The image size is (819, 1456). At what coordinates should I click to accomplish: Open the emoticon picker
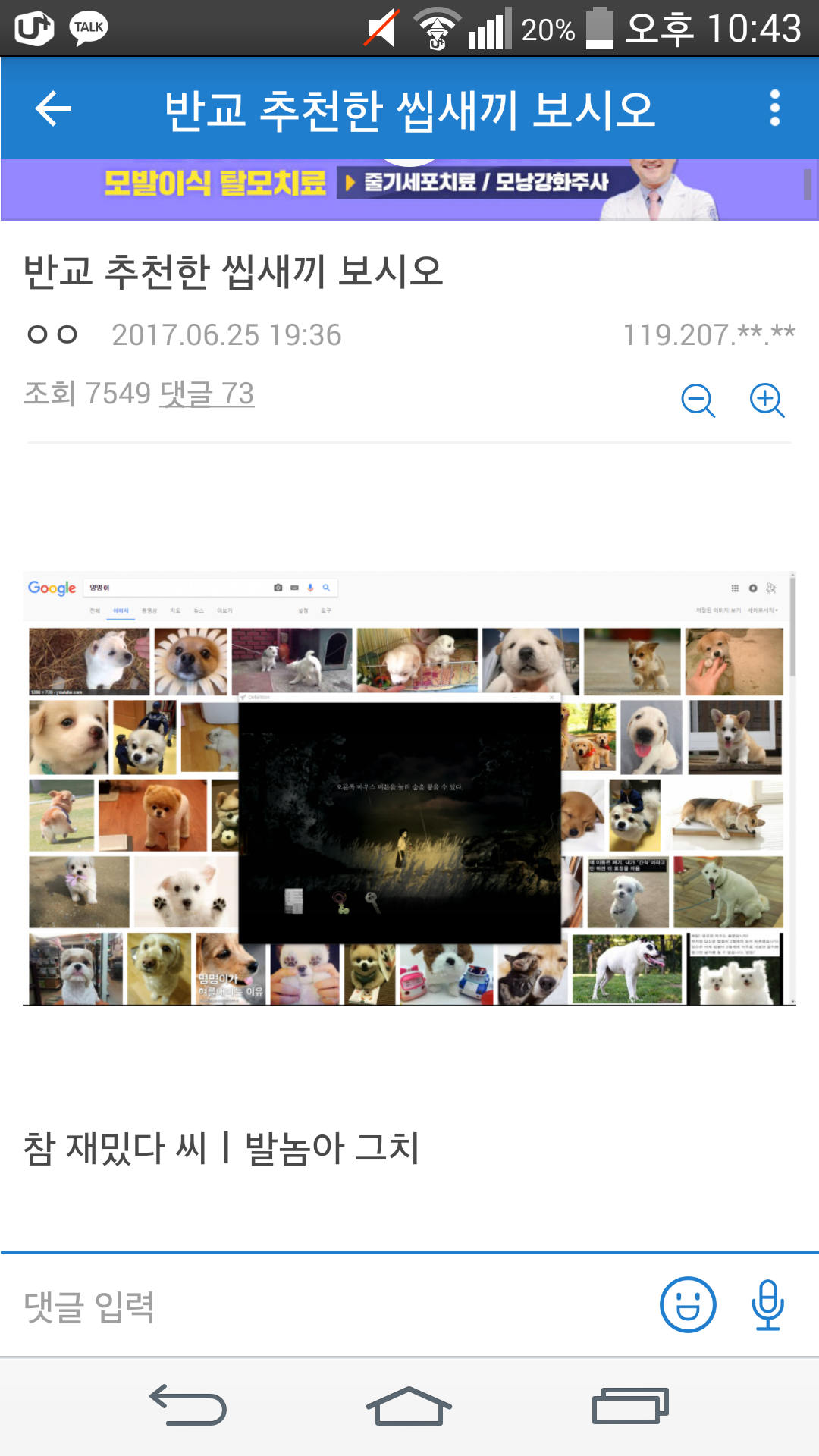pyautogui.click(x=687, y=1304)
